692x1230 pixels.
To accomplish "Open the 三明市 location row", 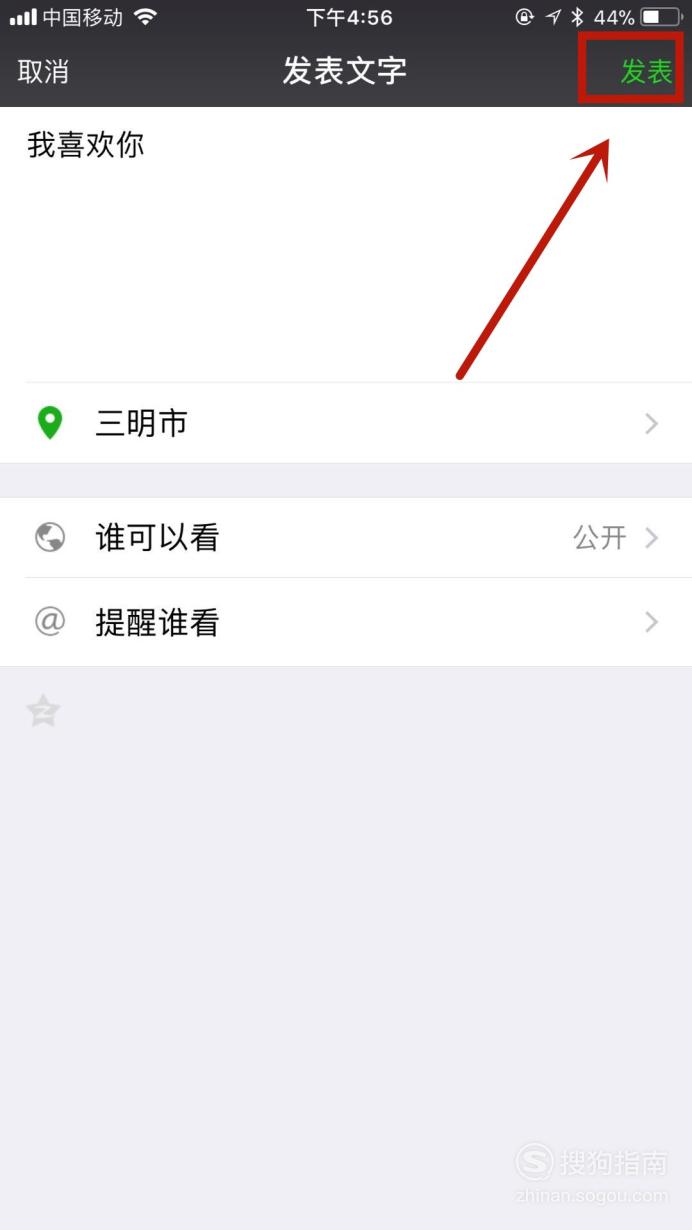I will (346, 423).
